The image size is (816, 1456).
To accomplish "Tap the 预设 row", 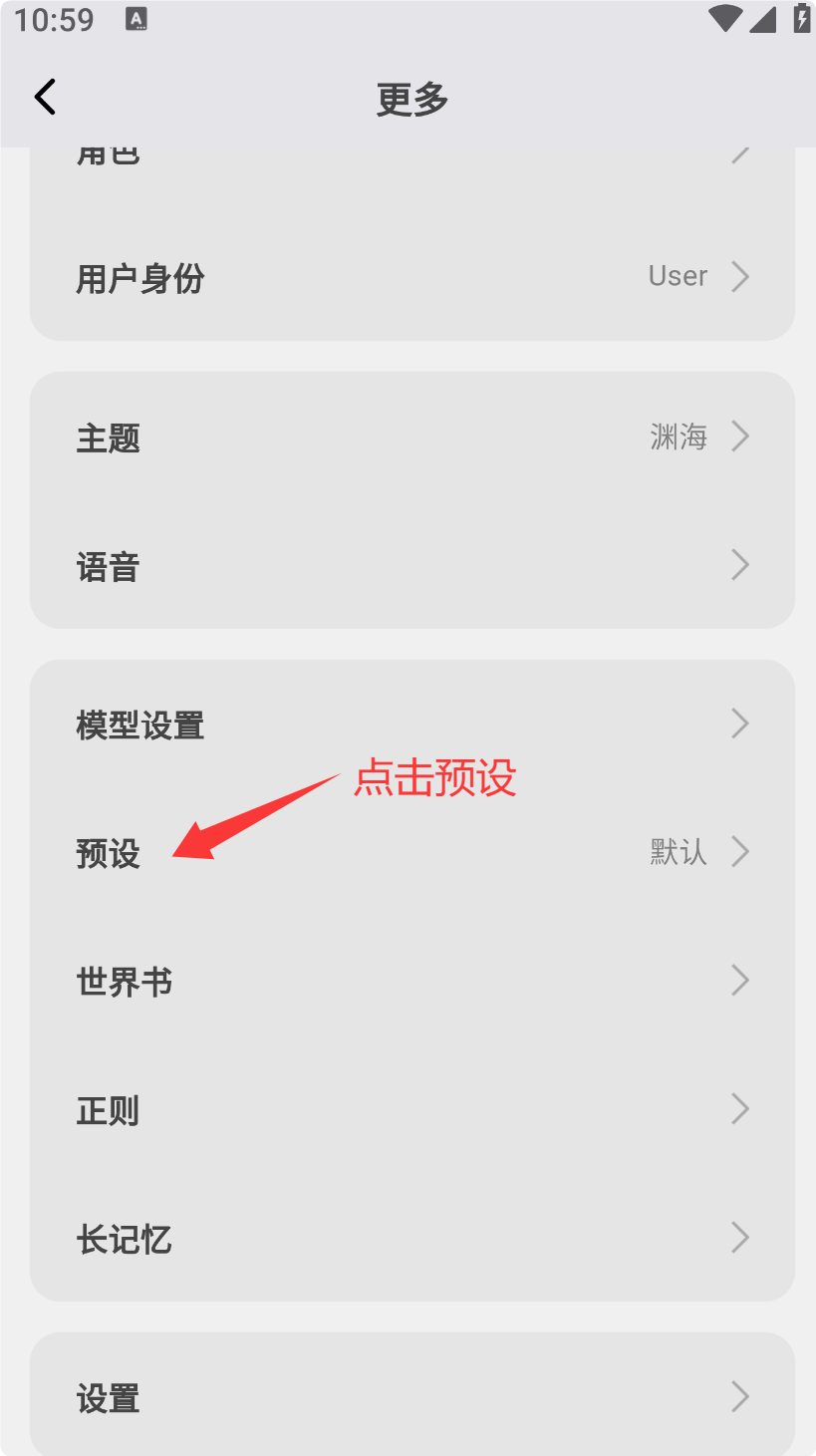I will [x=411, y=853].
